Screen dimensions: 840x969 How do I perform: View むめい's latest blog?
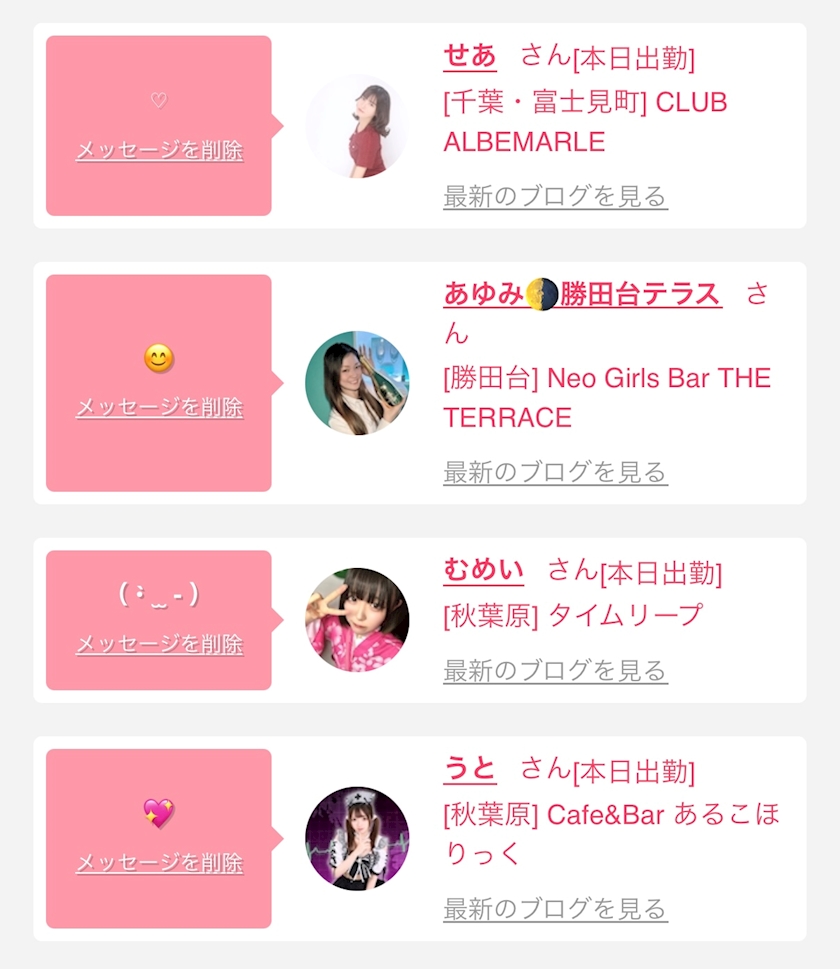tap(555, 670)
